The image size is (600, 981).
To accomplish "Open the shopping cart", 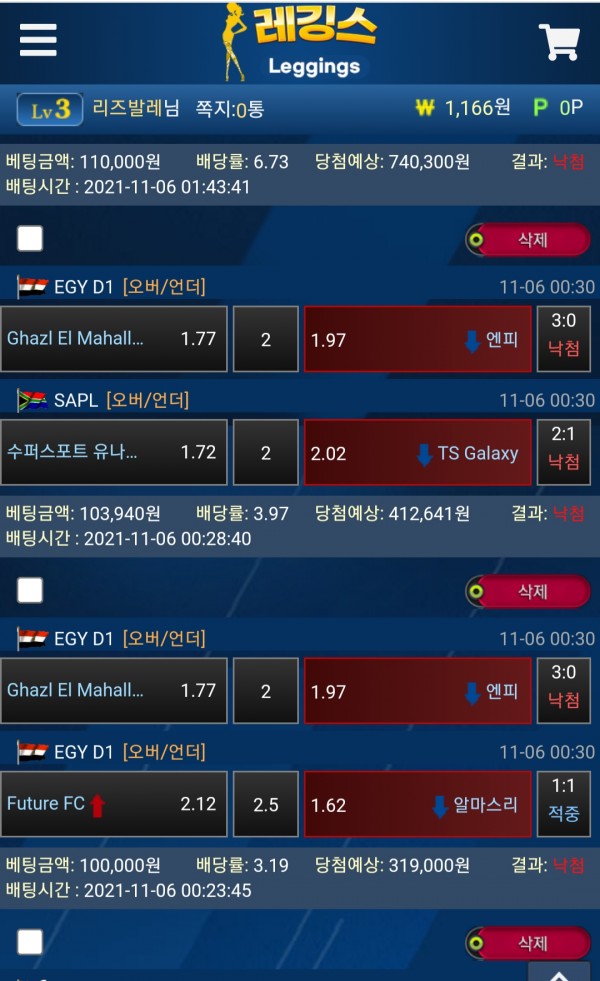I will point(559,41).
